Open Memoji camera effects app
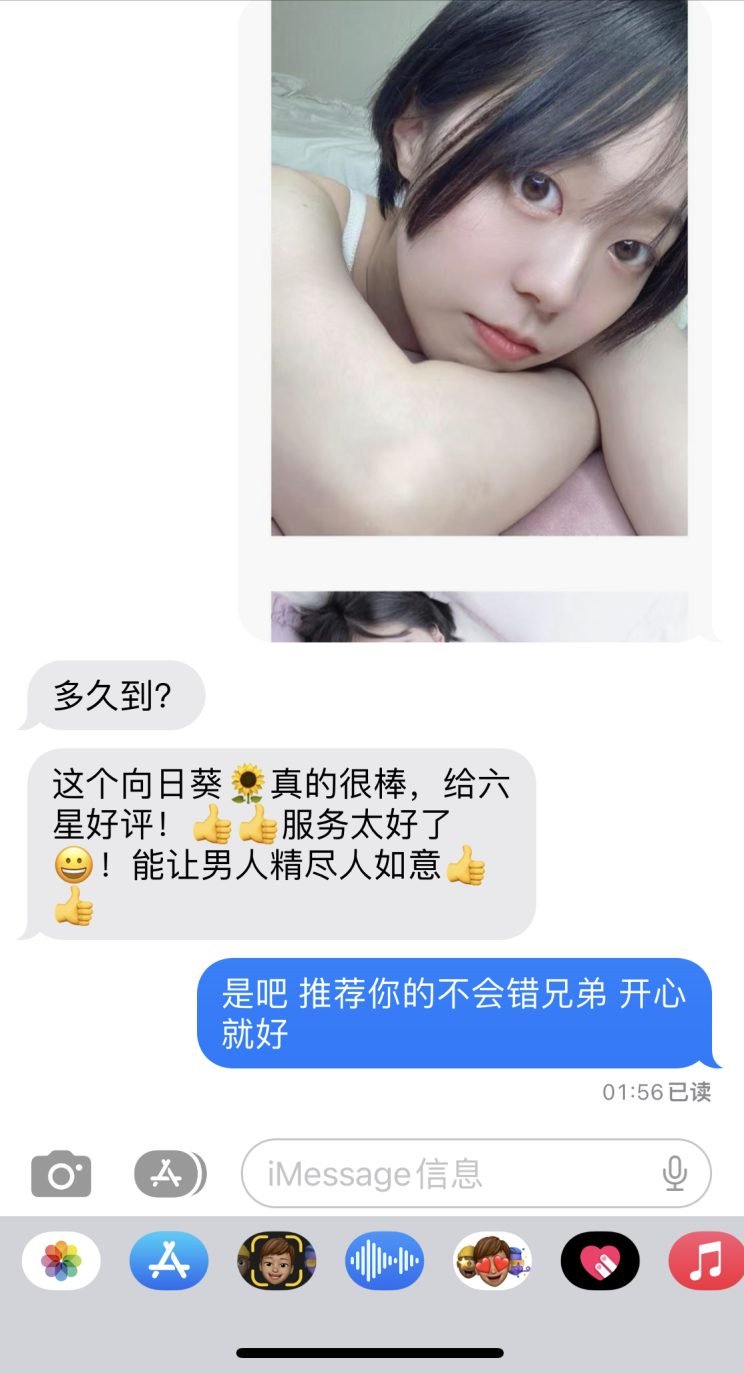 pos(277,1261)
